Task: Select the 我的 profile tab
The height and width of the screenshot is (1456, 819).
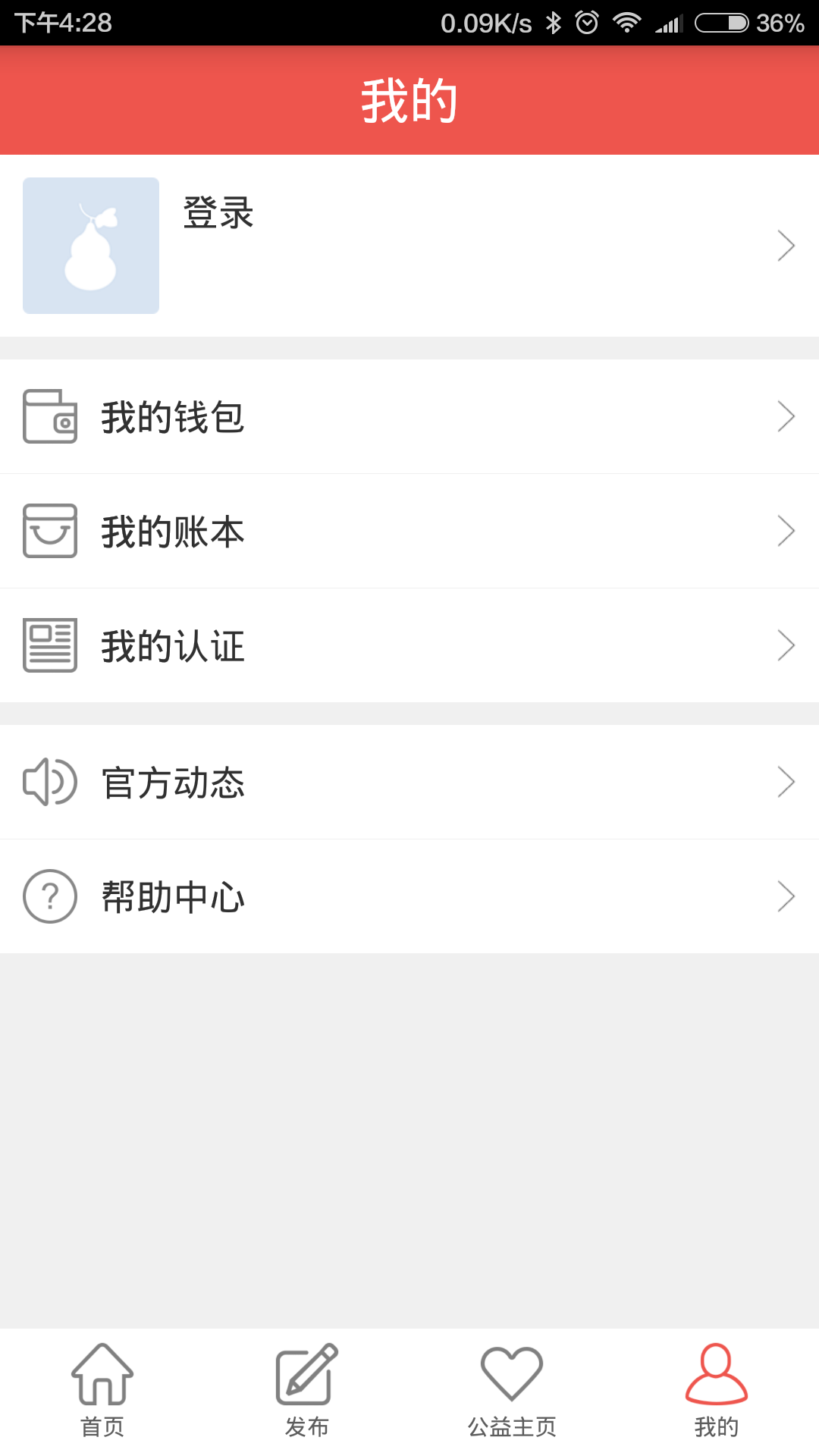Action: [x=717, y=1392]
